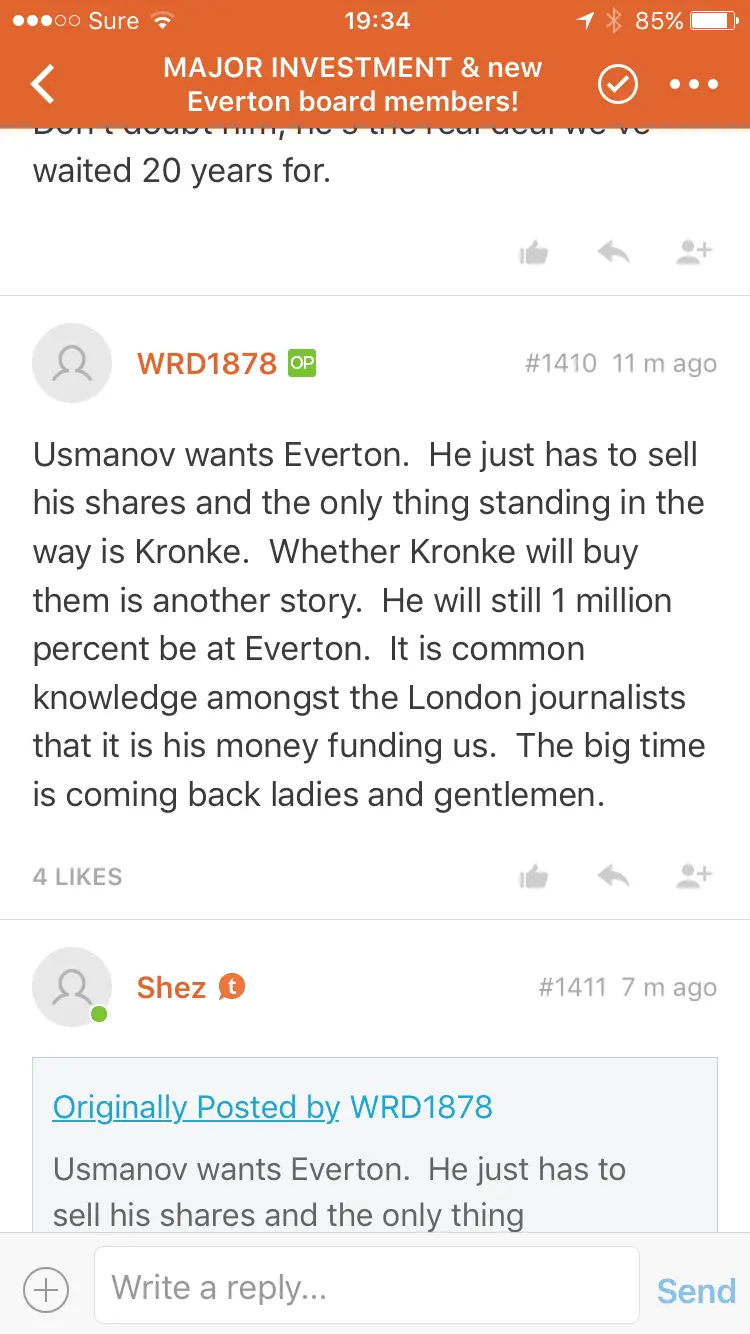Focus the 'Write a reply...' field

[366, 1286]
